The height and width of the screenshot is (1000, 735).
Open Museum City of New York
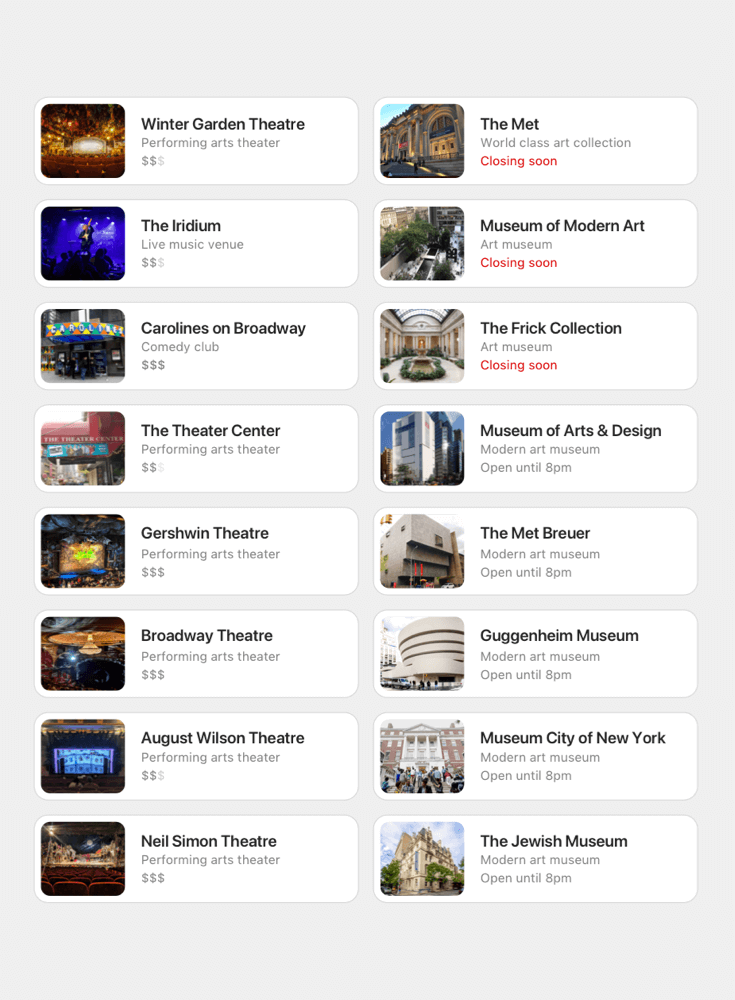pyautogui.click(x=535, y=756)
